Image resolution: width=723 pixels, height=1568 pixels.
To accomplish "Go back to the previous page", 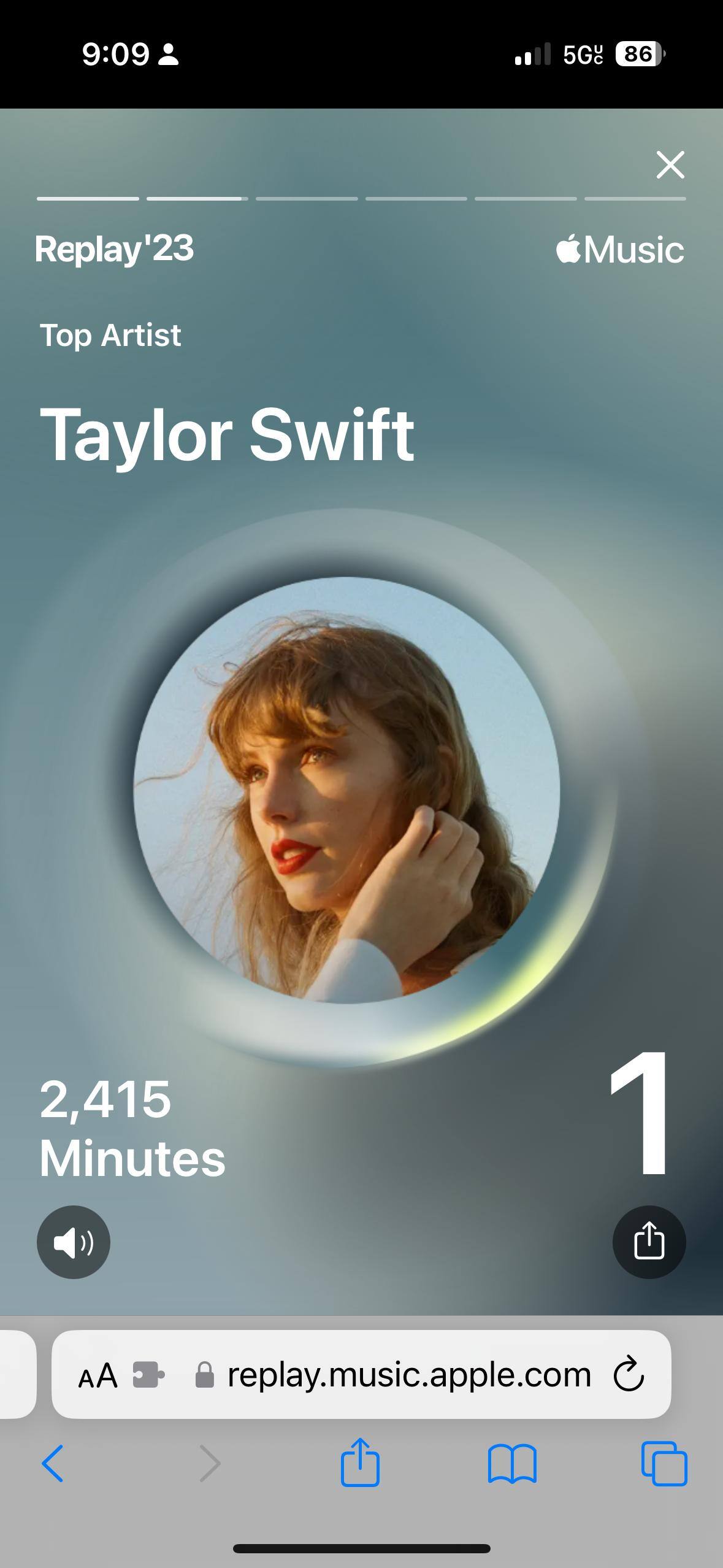I will pyautogui.click(x=53, y=1464).
